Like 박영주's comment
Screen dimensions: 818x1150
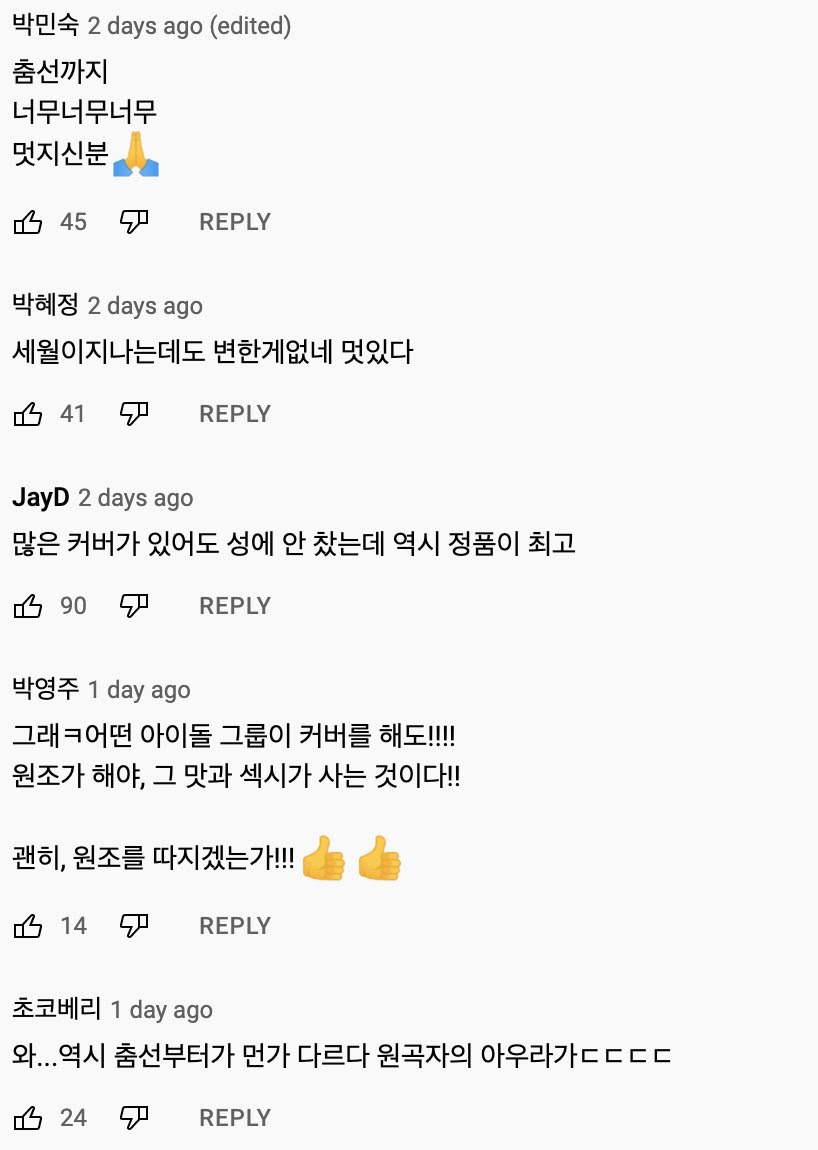coord(28,926)
